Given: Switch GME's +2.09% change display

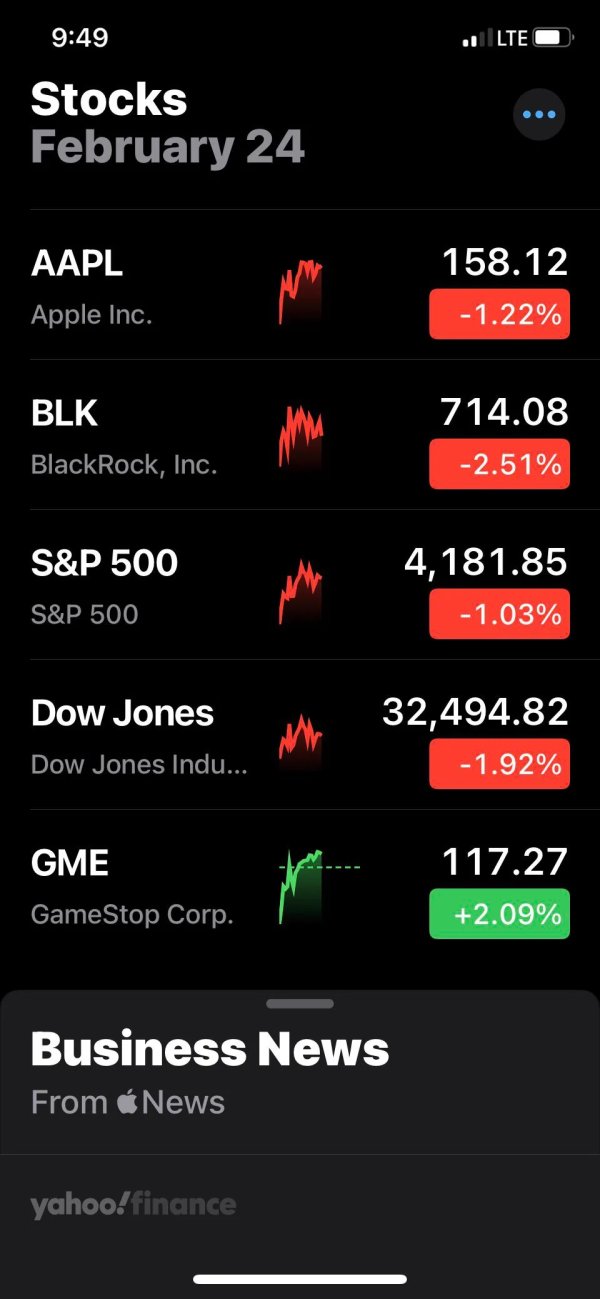Looking at the screenshot, I should click(x=499, y=914).
